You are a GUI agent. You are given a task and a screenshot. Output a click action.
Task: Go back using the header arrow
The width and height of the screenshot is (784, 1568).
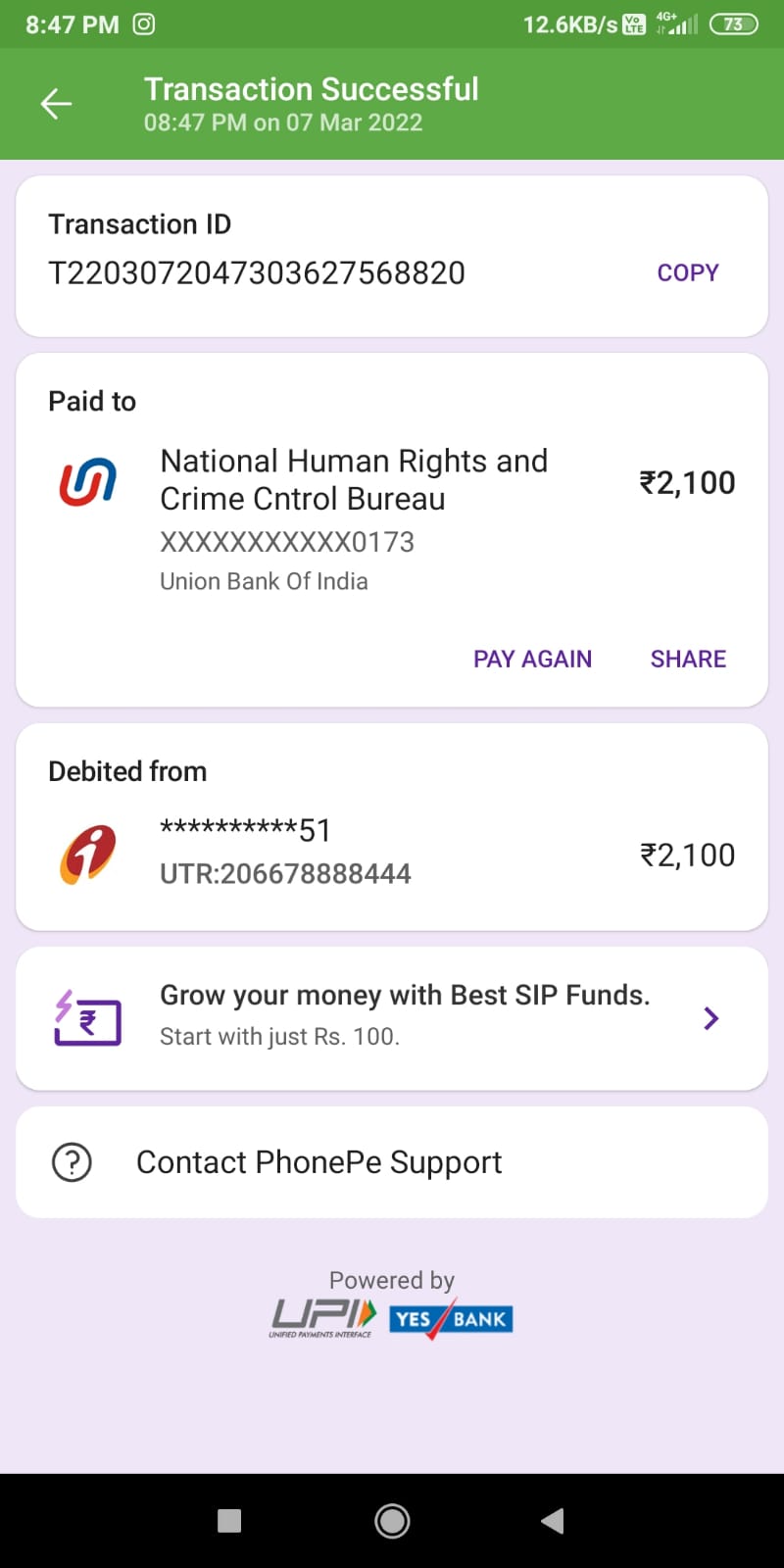pyautogui.click(x=56, y=104)
